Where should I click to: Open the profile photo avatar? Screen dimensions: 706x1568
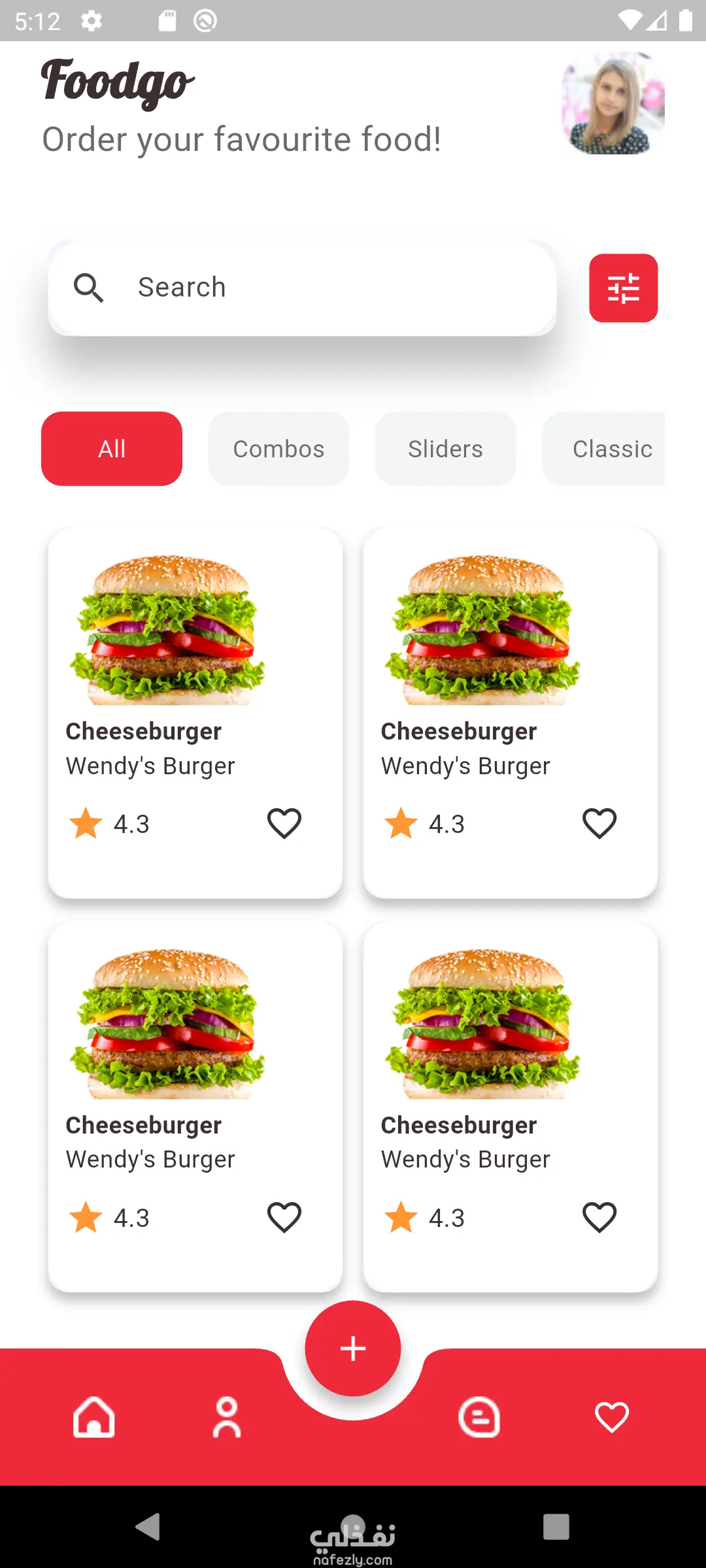coord(613,103)
